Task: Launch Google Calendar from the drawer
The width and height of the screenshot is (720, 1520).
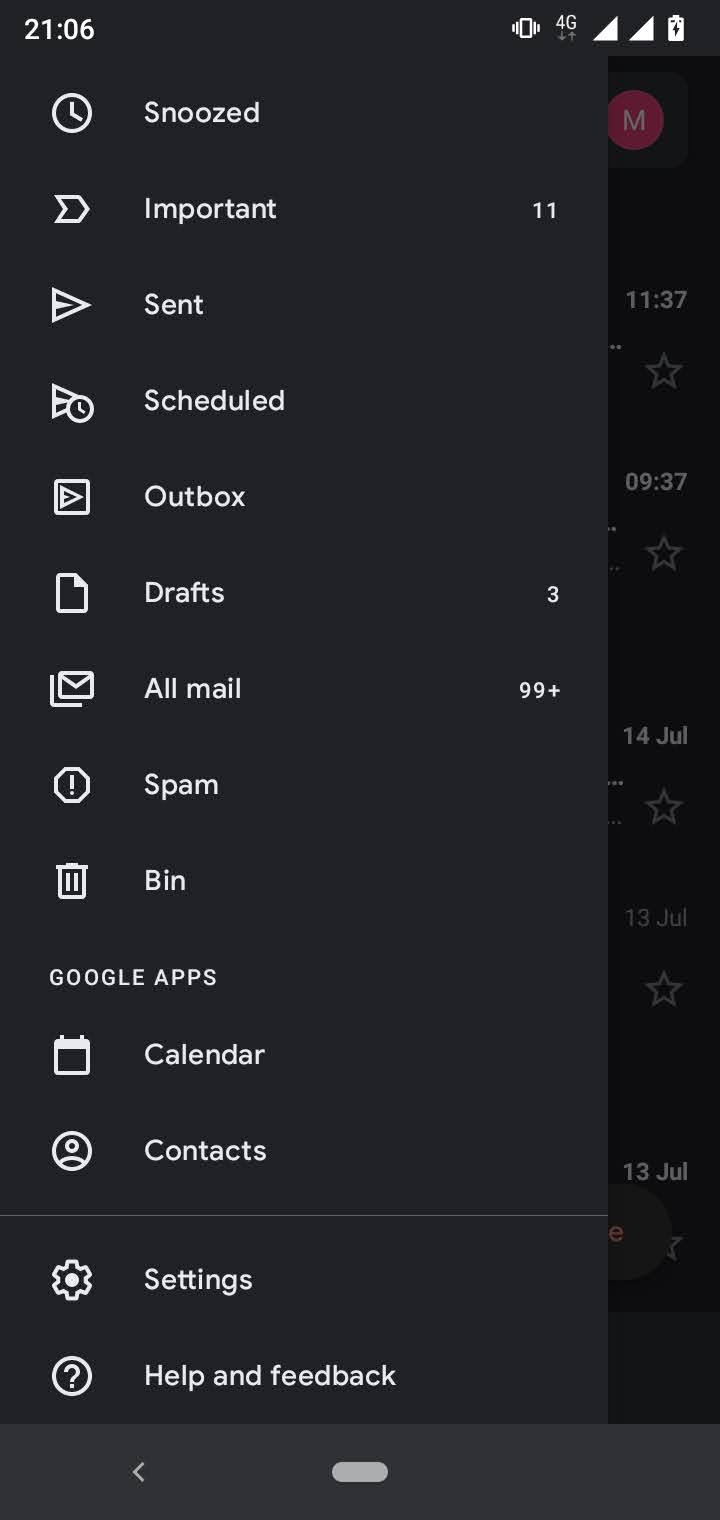Action: (304, 1055)
